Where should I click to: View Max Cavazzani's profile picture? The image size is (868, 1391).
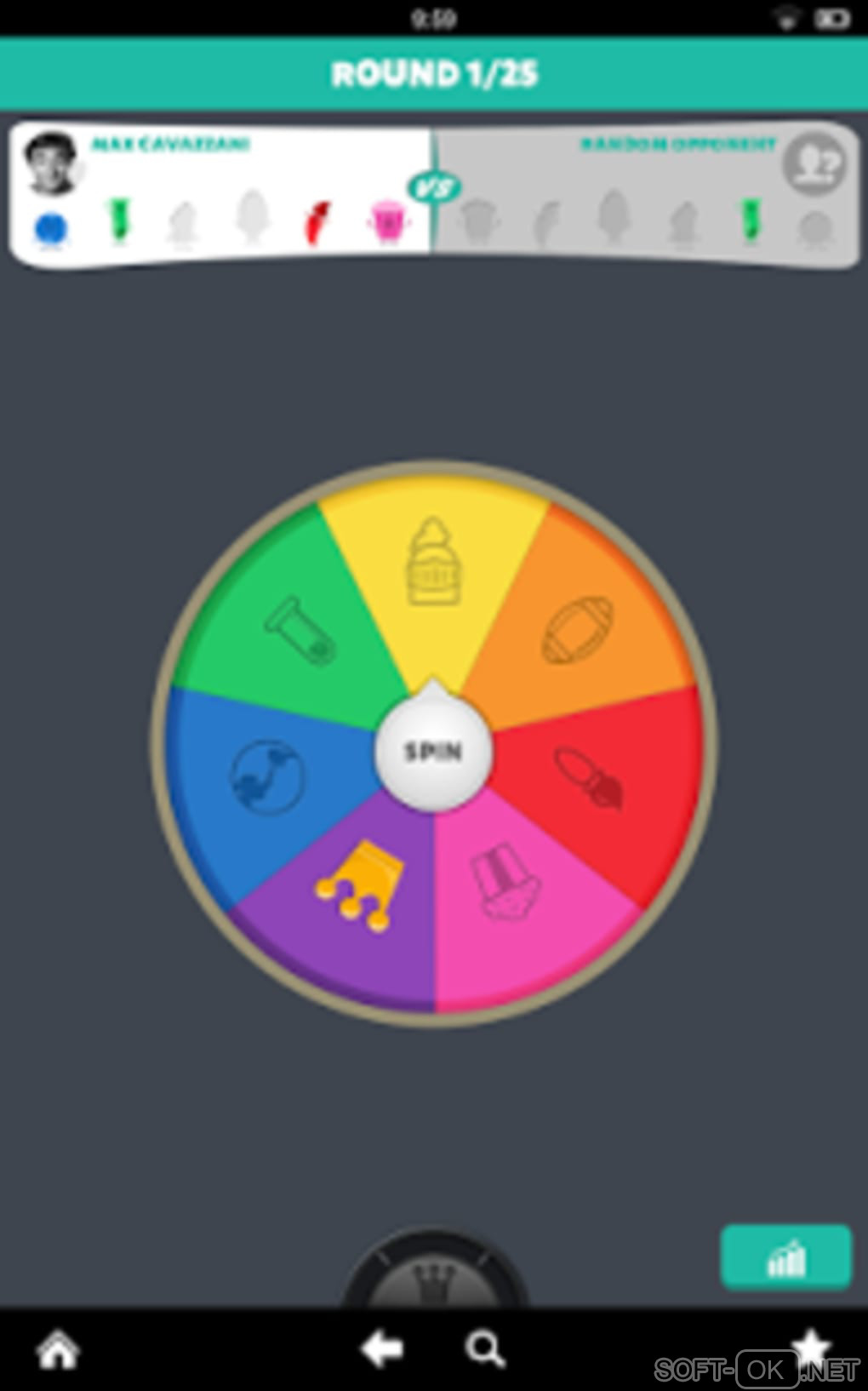coord(51,162)
